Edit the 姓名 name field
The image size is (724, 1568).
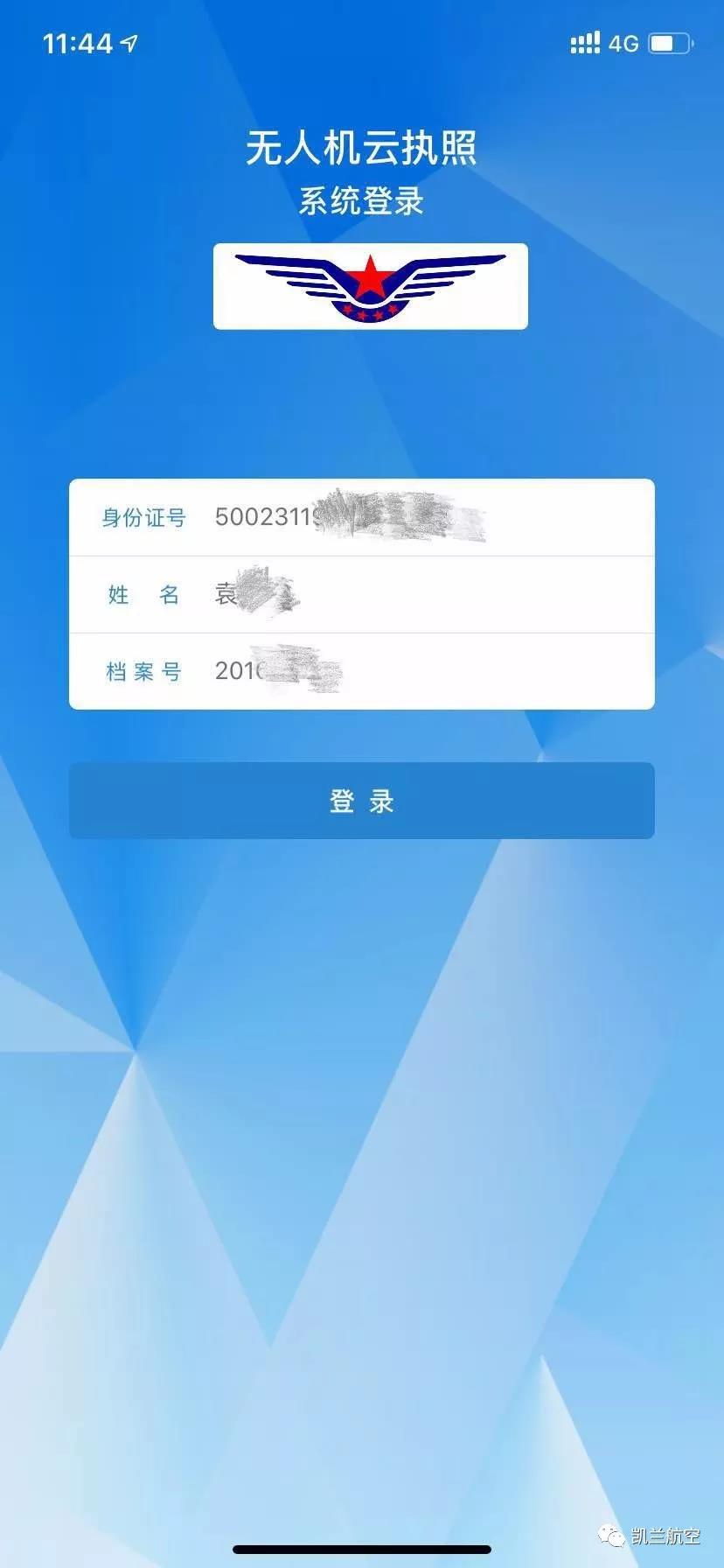click(420, 595)
